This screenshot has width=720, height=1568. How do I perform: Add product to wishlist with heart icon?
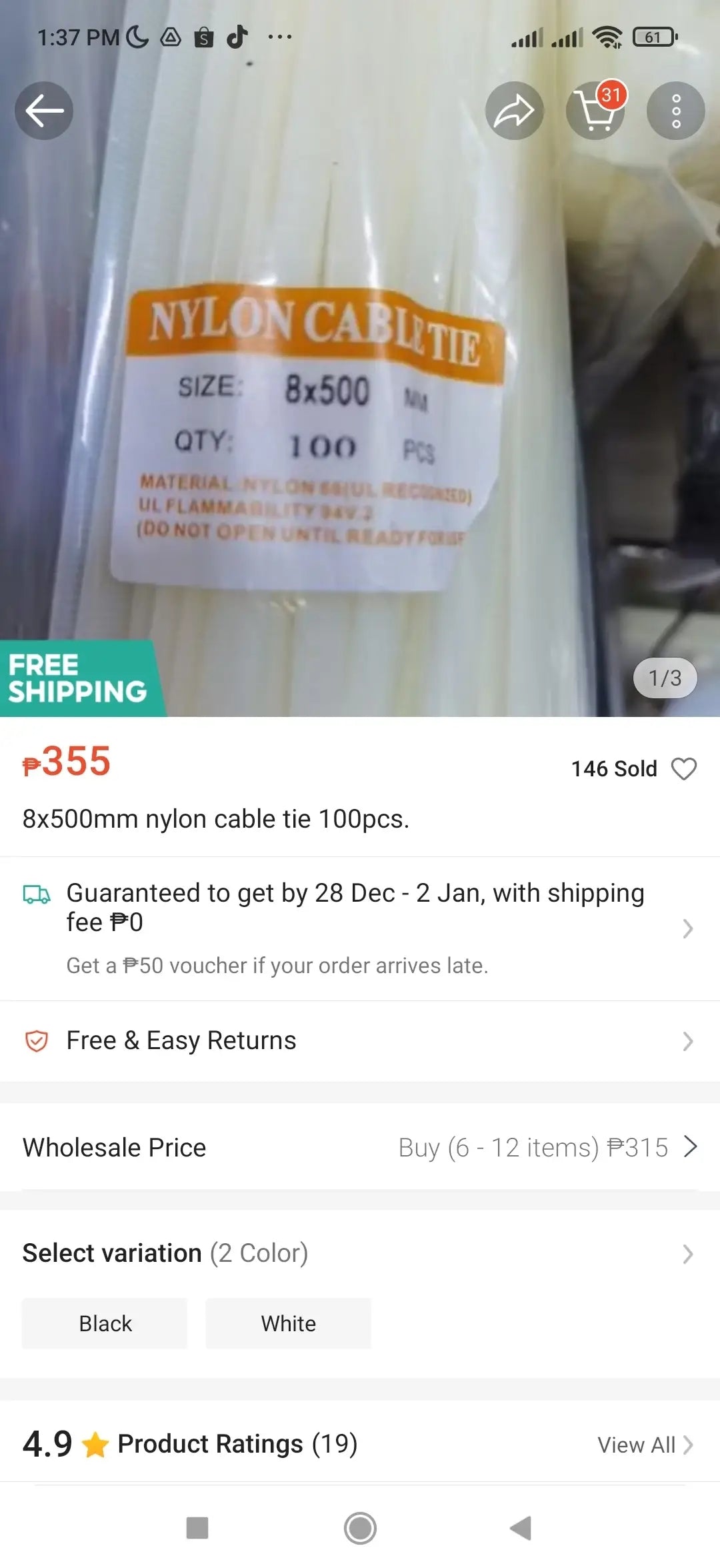(683, 768)
